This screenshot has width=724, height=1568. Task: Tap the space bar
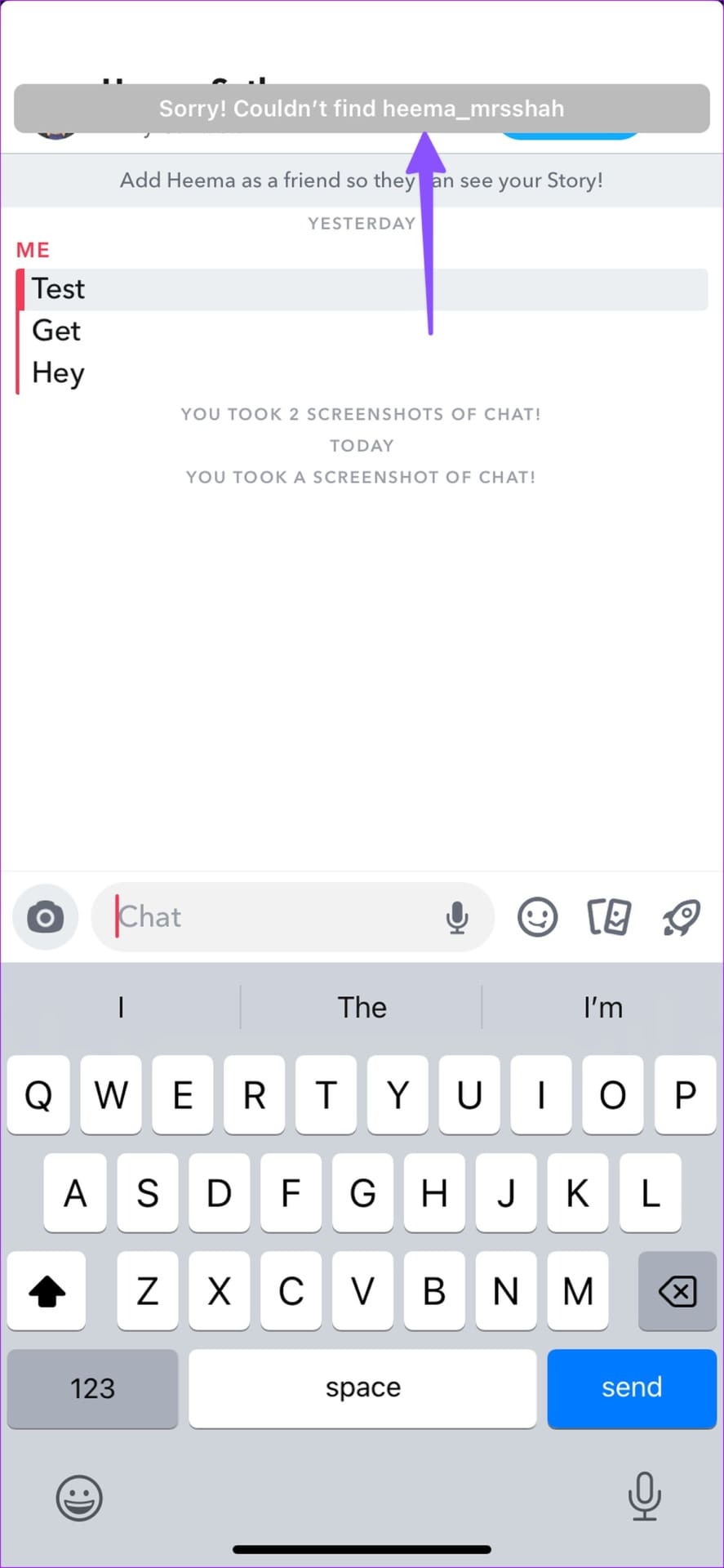tap(362, 1388)
